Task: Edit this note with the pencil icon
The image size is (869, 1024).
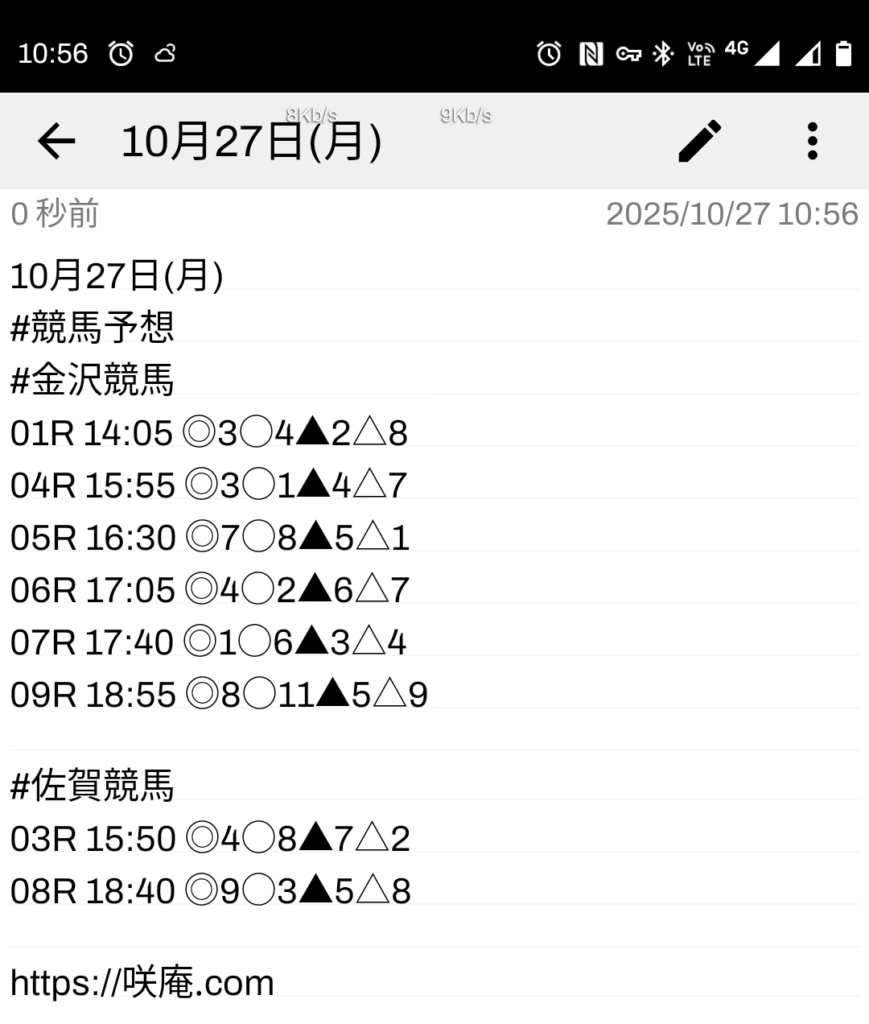Action: tap(699, 141)
